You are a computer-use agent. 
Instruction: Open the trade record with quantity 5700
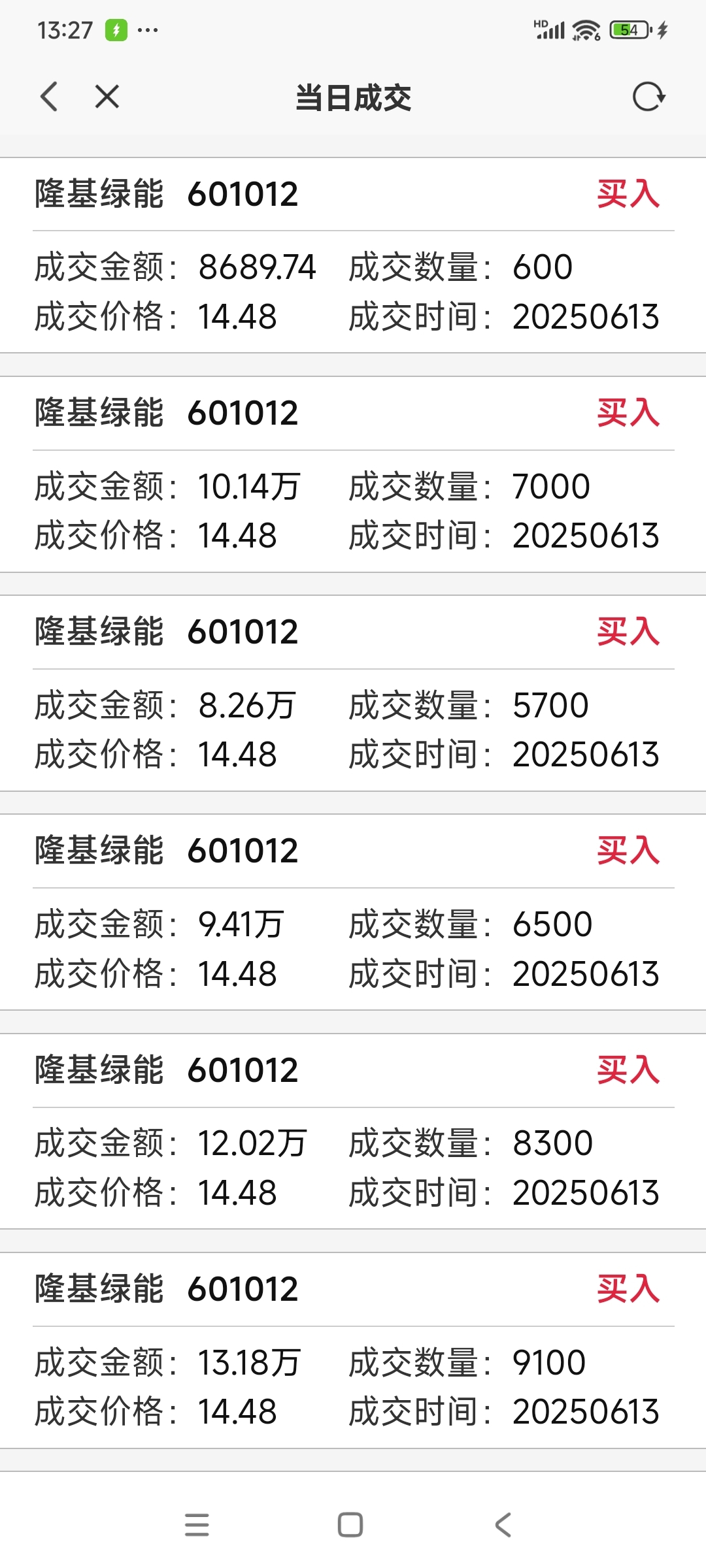[353, 693]
